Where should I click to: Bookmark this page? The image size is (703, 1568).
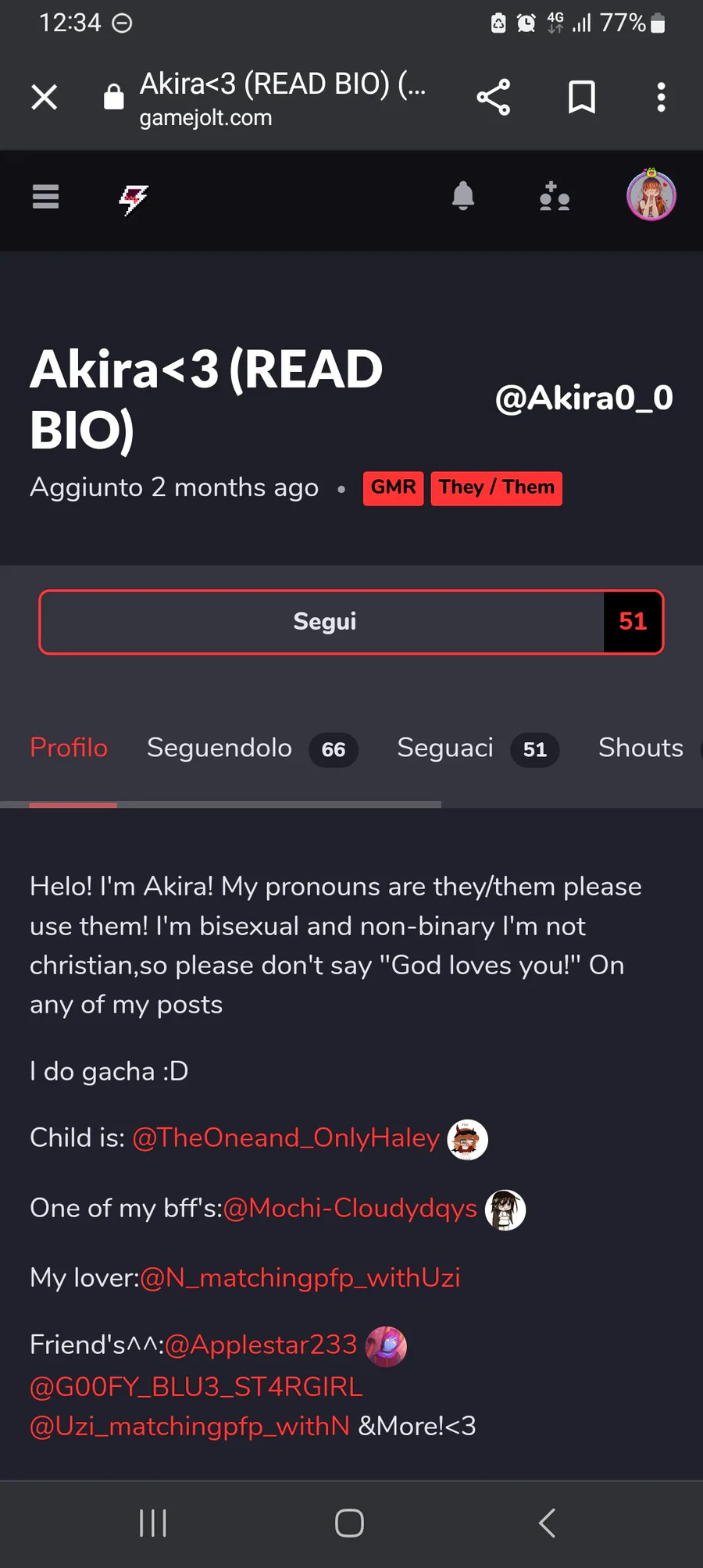point(581,98)
